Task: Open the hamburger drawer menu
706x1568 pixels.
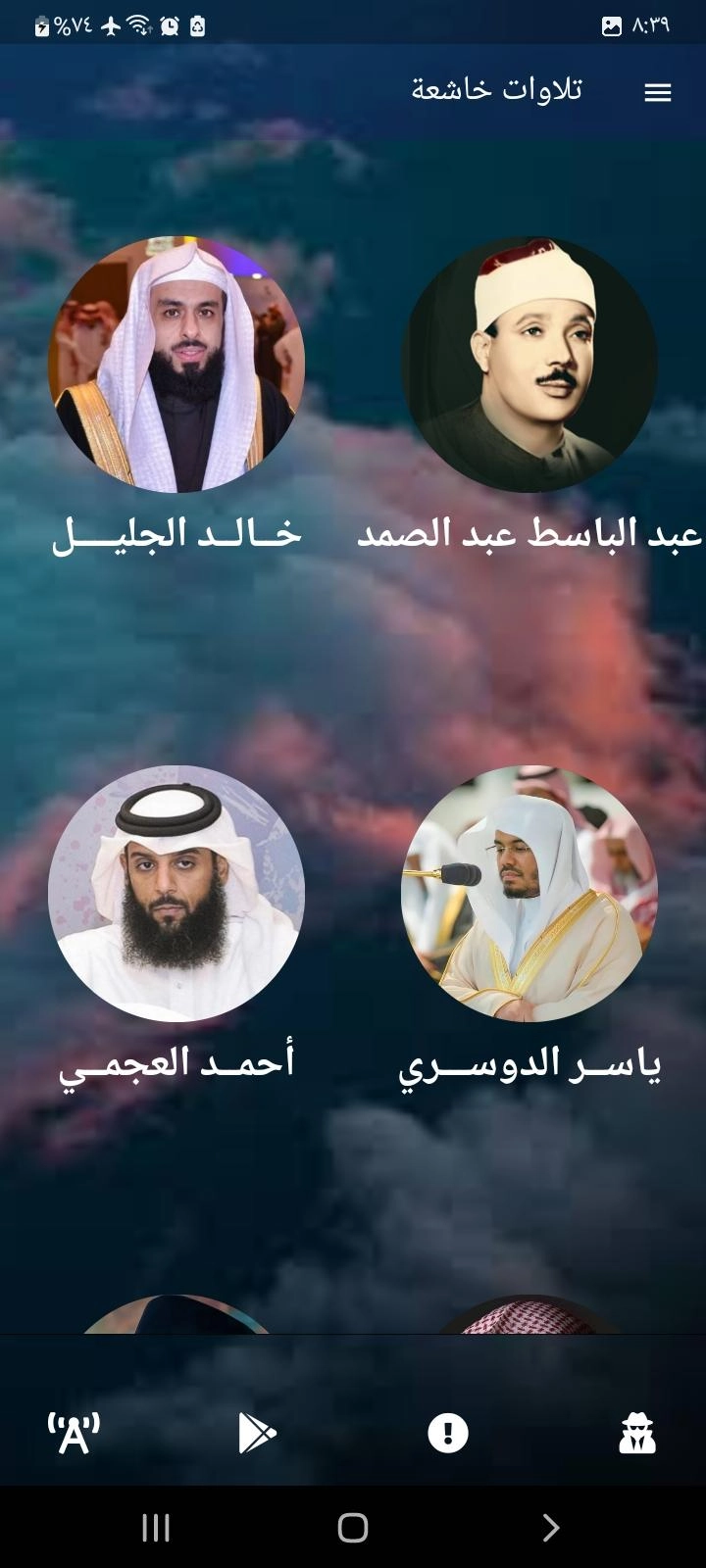Action: point(657,92)
